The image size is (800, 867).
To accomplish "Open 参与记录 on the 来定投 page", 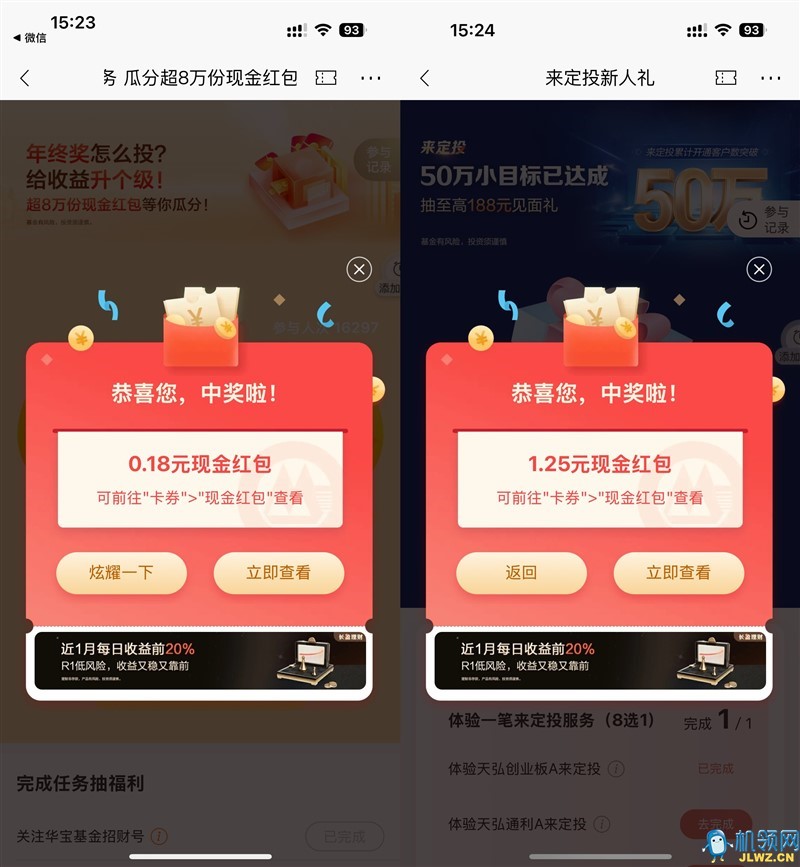I will point(766,220).
